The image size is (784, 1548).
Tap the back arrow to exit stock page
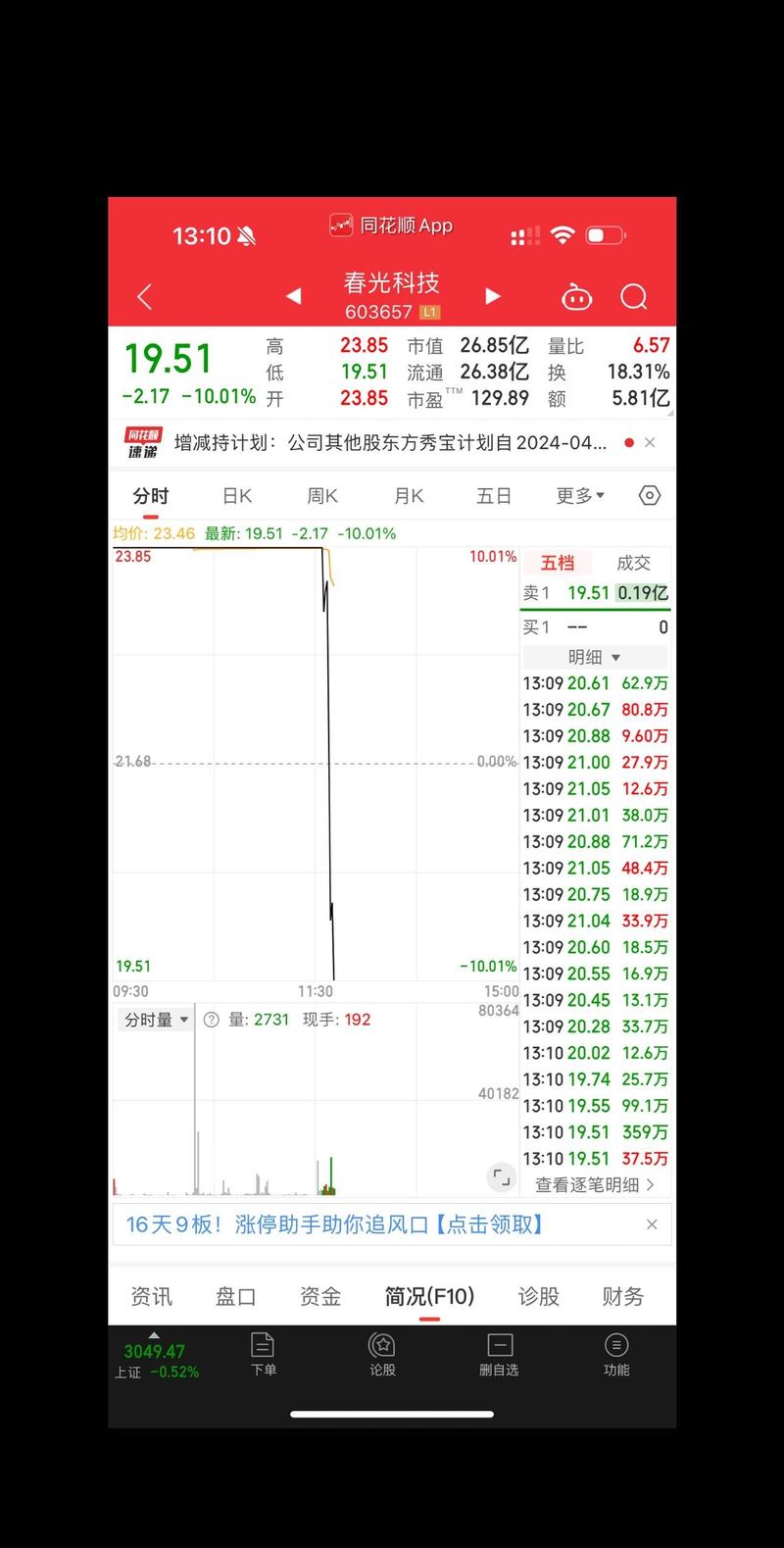coord(145,295)
